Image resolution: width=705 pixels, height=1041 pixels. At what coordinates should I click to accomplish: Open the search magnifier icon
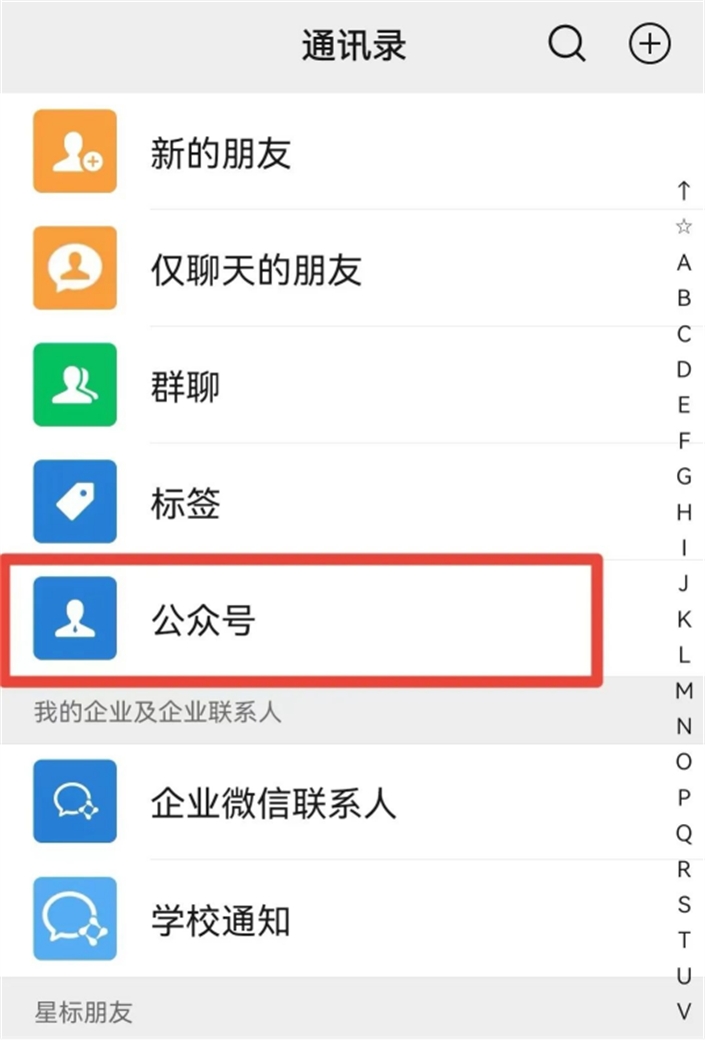pos(567,44)
